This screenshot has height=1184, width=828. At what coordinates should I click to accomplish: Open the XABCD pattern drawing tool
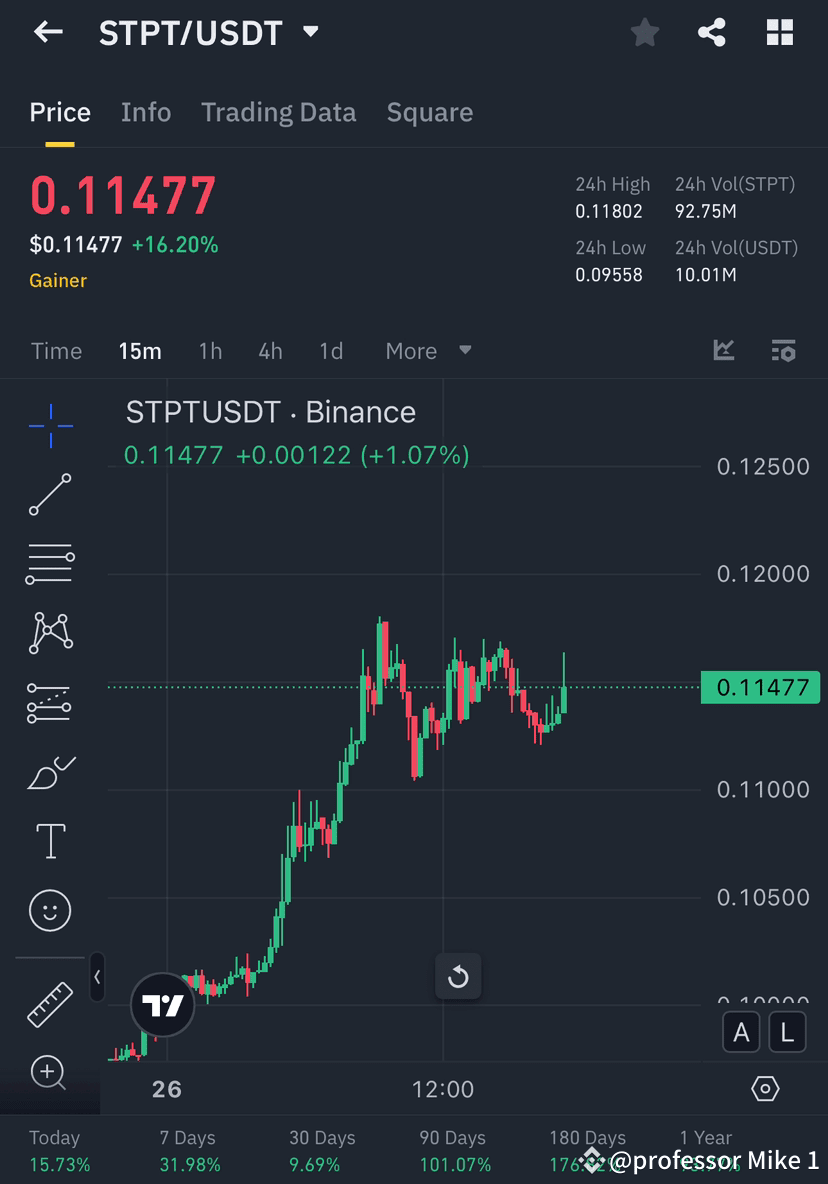coord(49,632)
